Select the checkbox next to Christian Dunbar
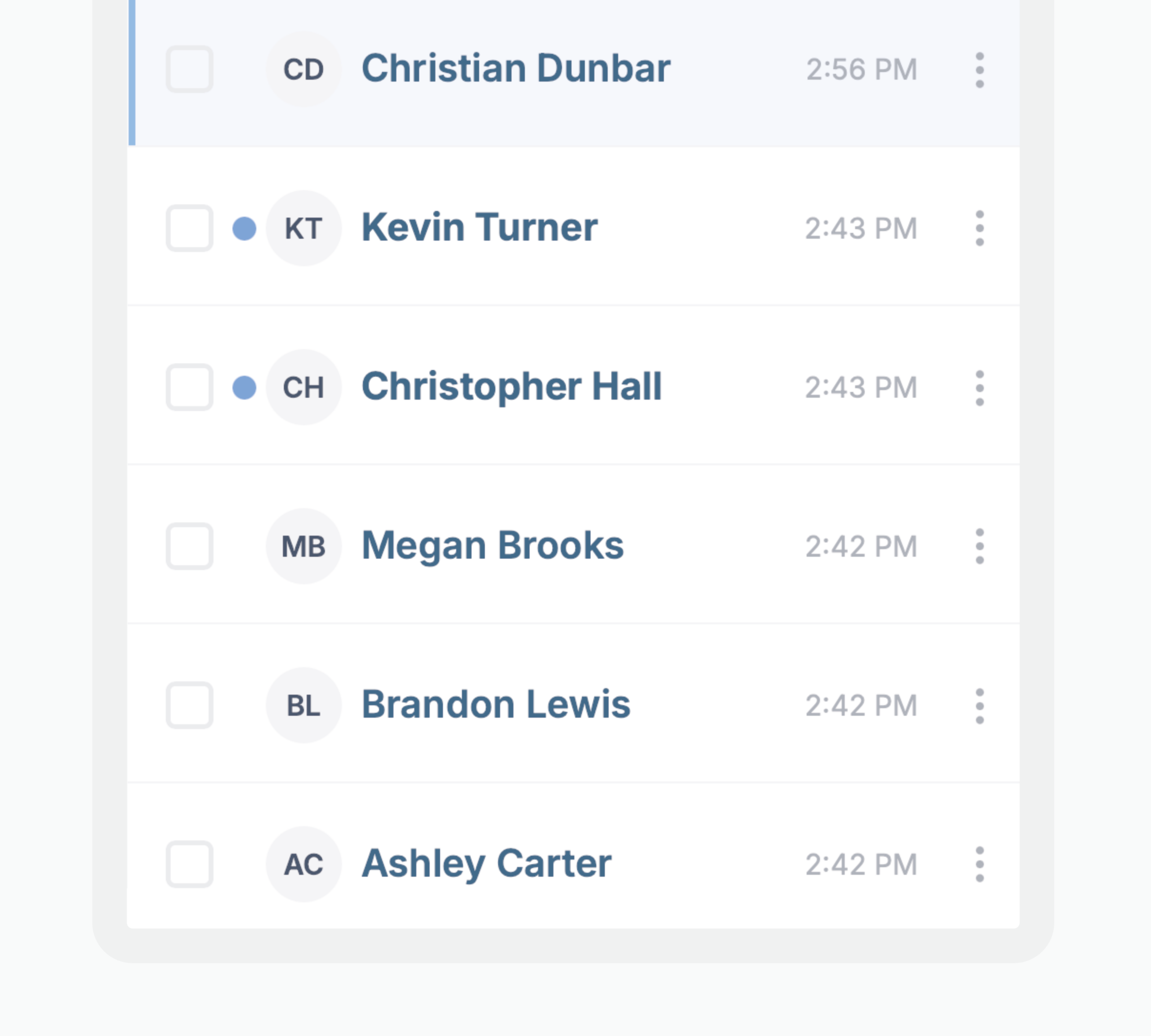 click(190, 69)
